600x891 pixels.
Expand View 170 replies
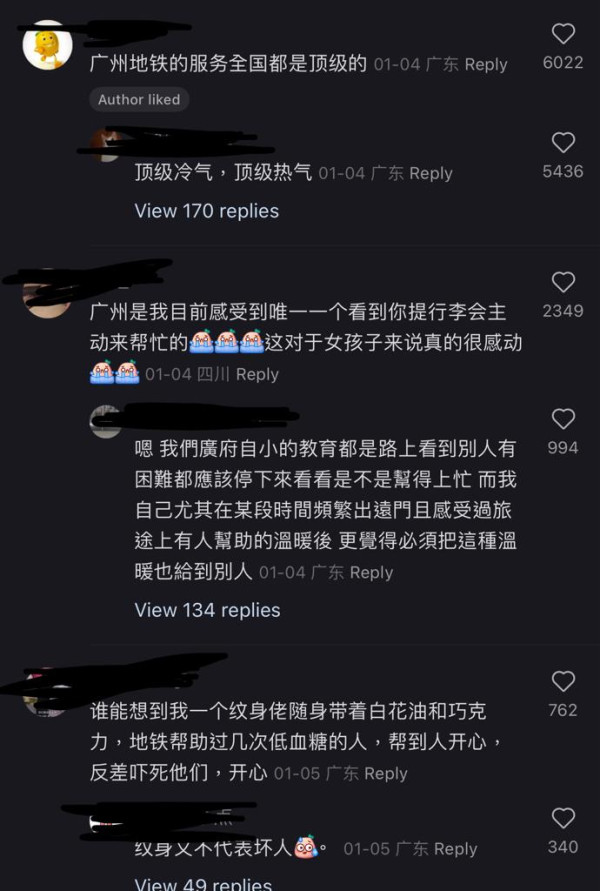[x=207, y=211]
